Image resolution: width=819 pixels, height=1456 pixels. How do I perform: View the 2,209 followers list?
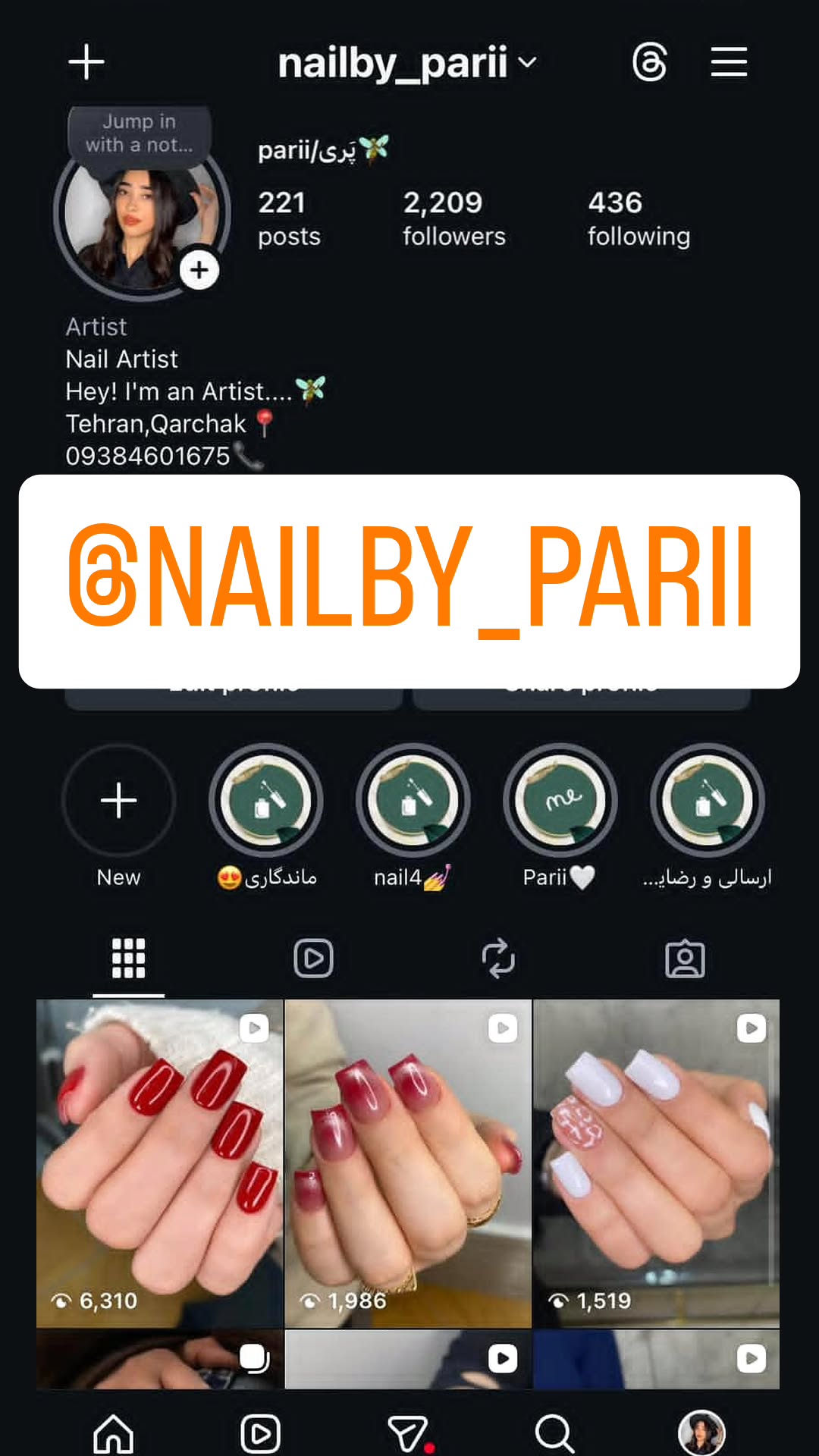click(x=454, y=218)
